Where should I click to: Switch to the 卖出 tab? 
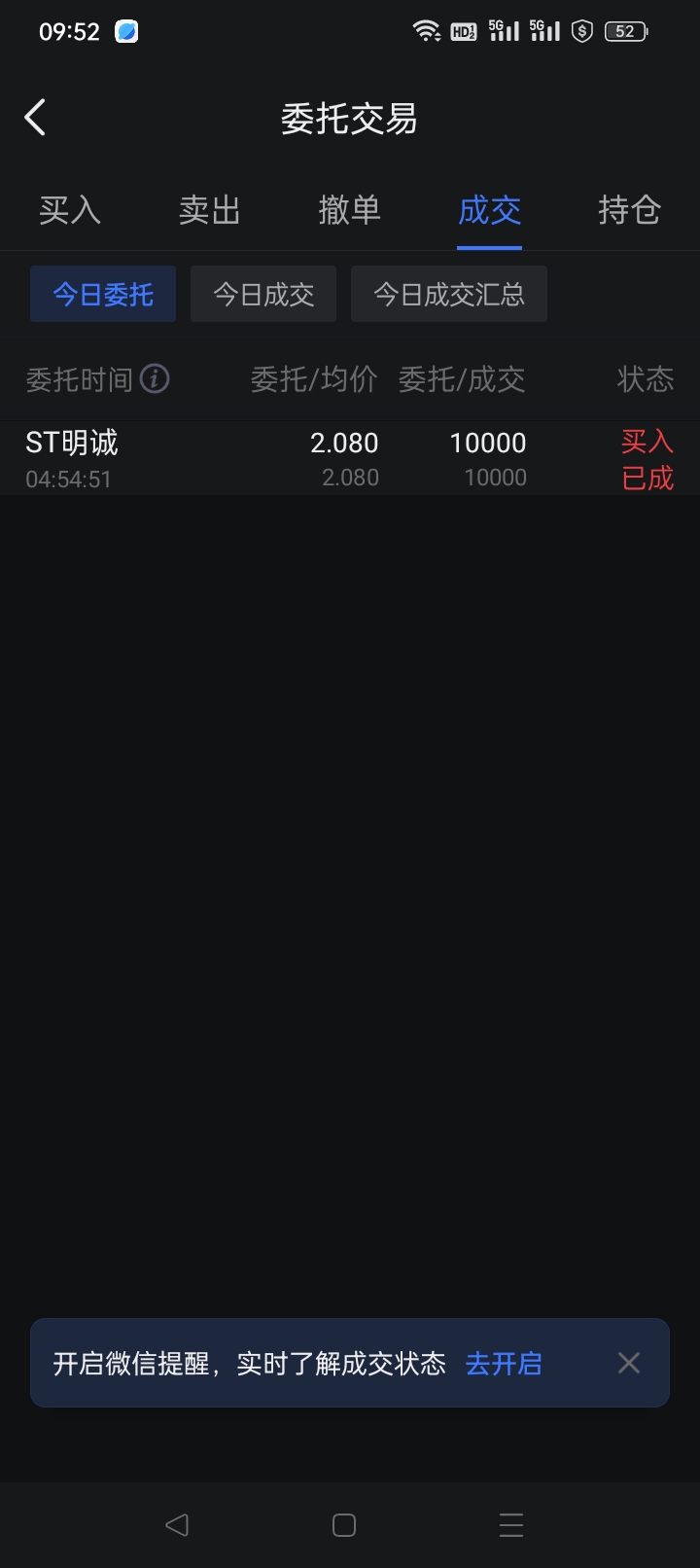click(x=210, y=210)
